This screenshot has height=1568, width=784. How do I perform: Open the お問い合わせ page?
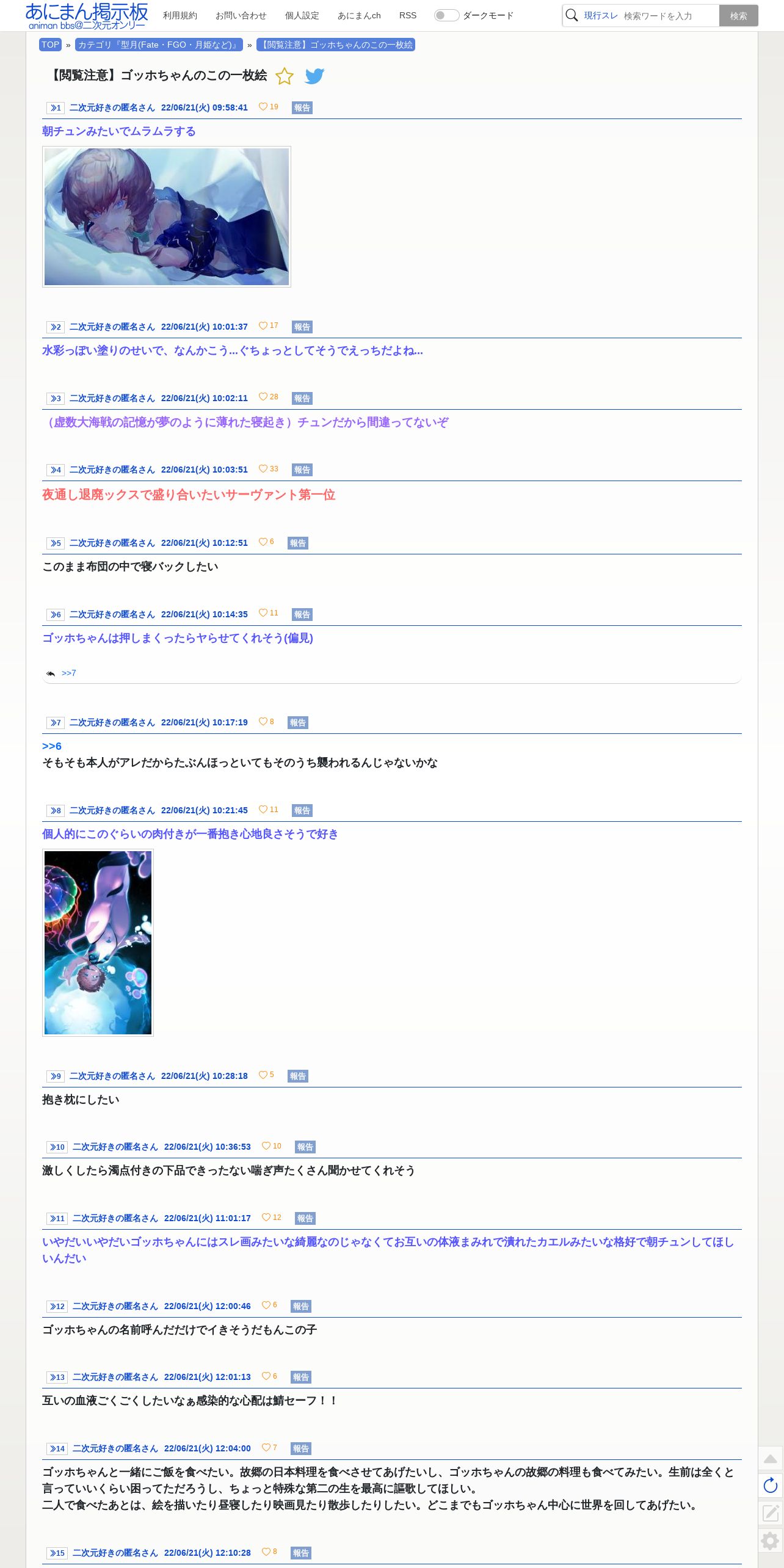click(x=241, y=15)
